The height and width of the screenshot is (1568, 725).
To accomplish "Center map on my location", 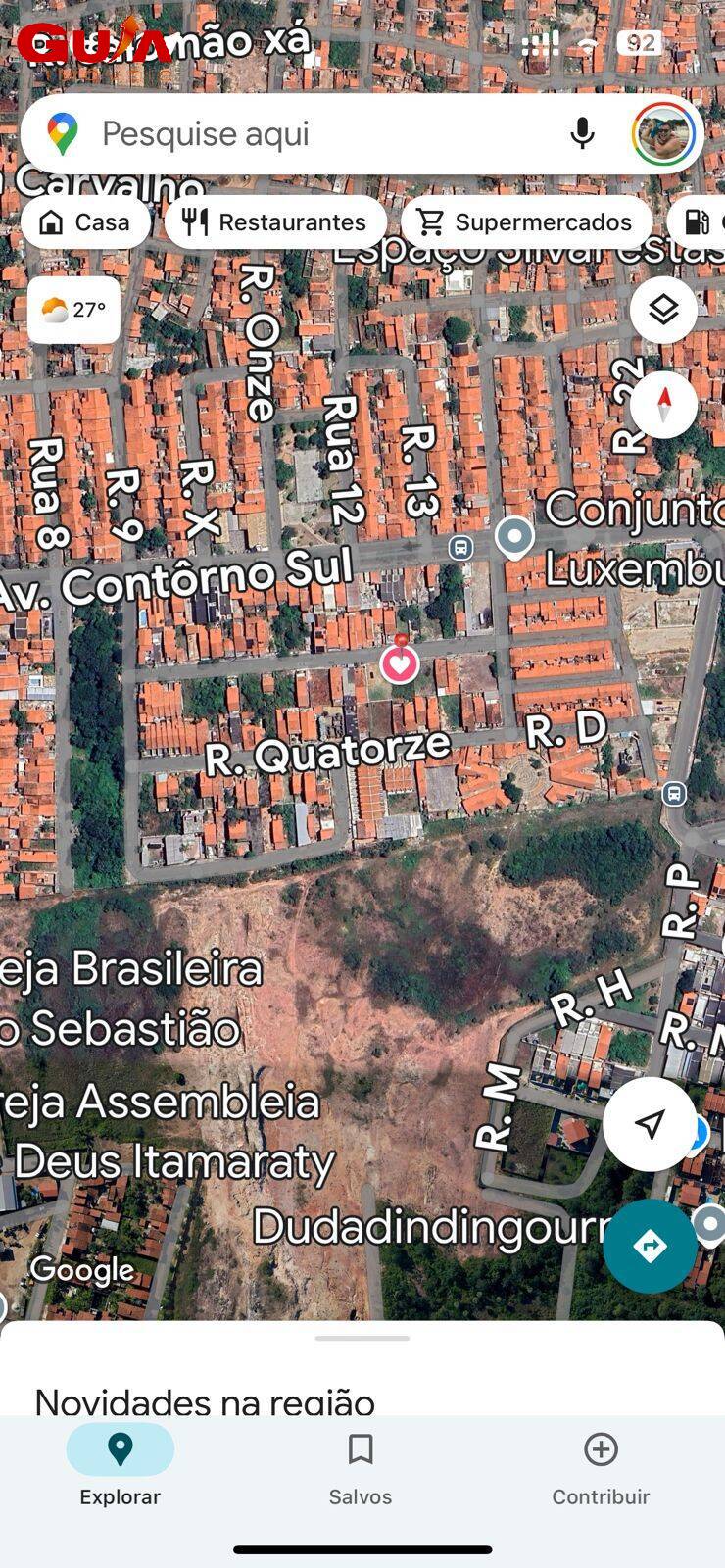I will [649, 1124].
